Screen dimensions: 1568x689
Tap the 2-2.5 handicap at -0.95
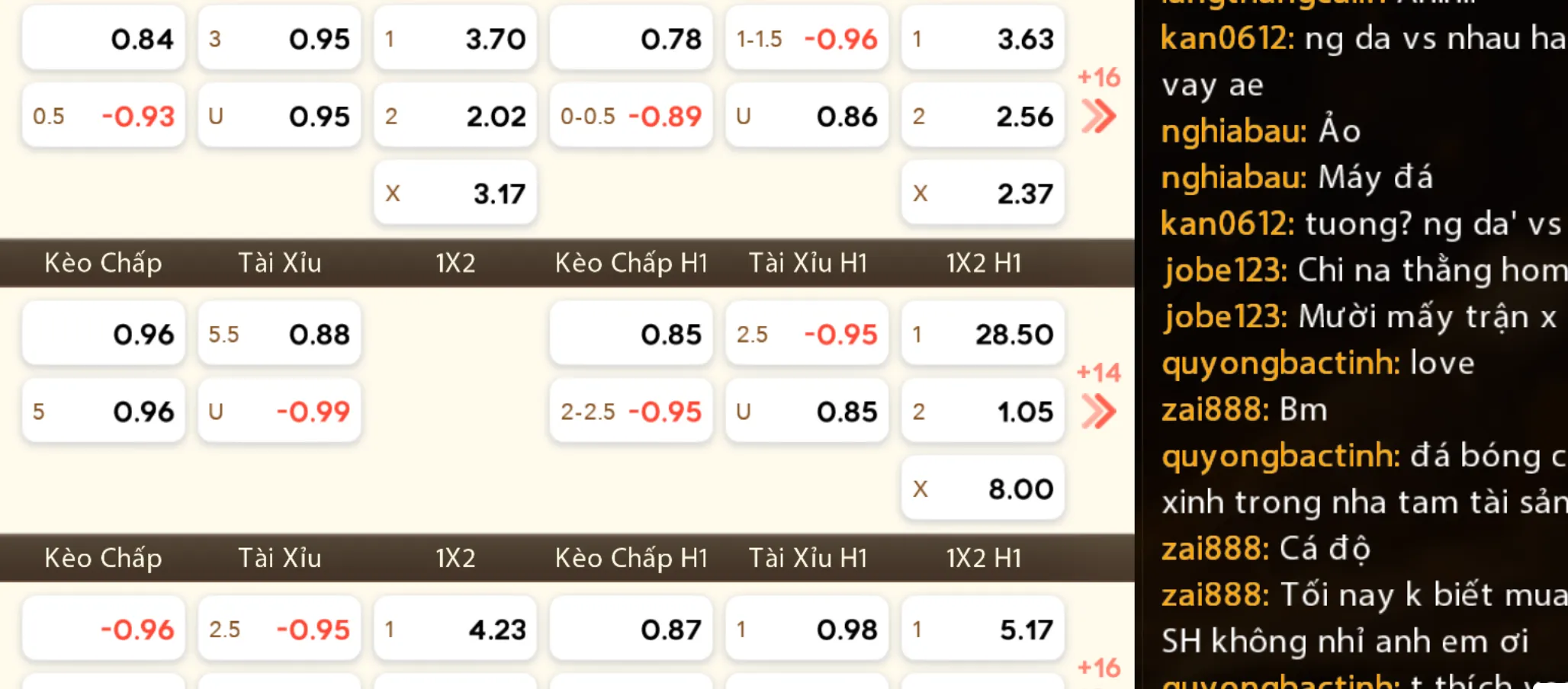pyautogui.click(x=631, y=412)
